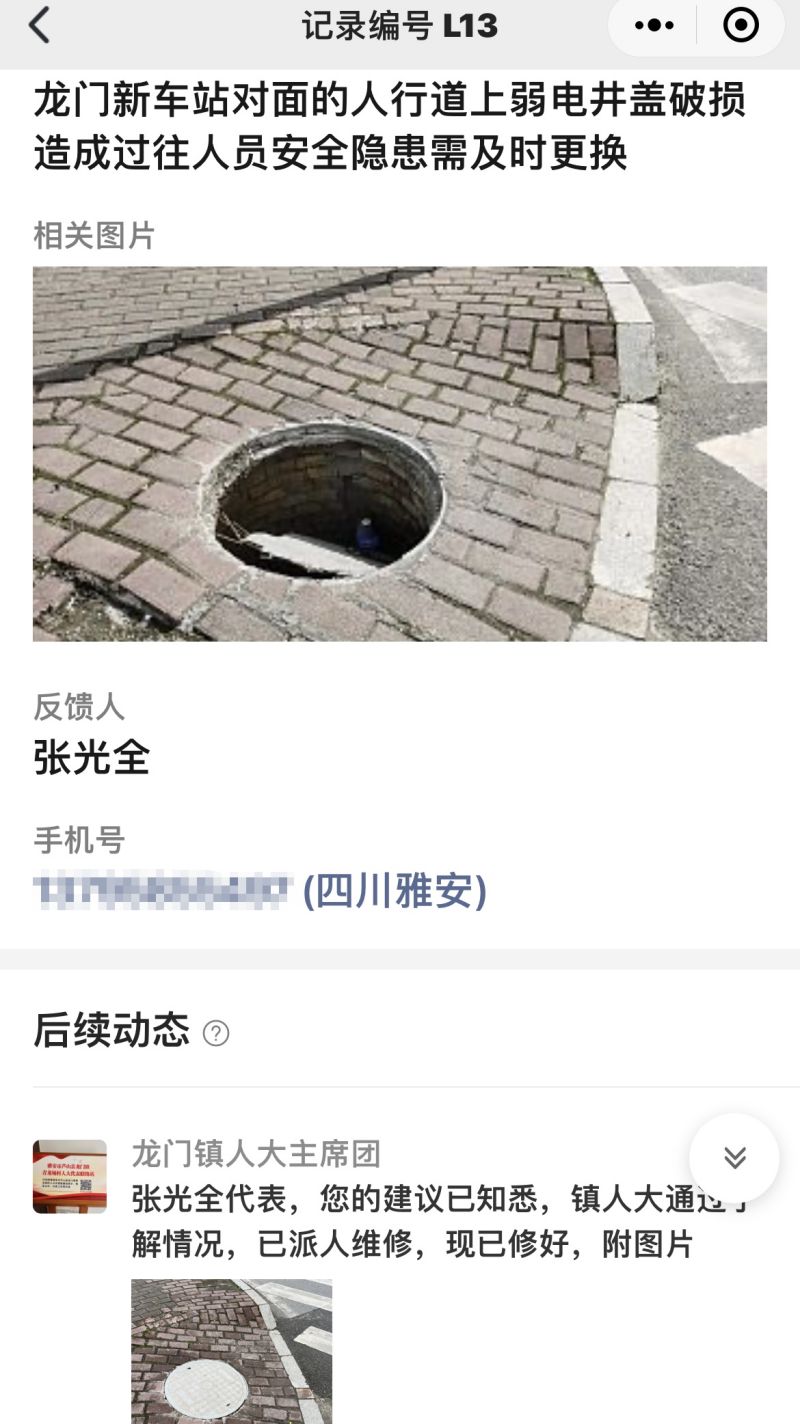Viewport: 800px width, 1424px height.
Task: Open 龙门镇人大主席团 avatar
Action: coord(70,1176)
